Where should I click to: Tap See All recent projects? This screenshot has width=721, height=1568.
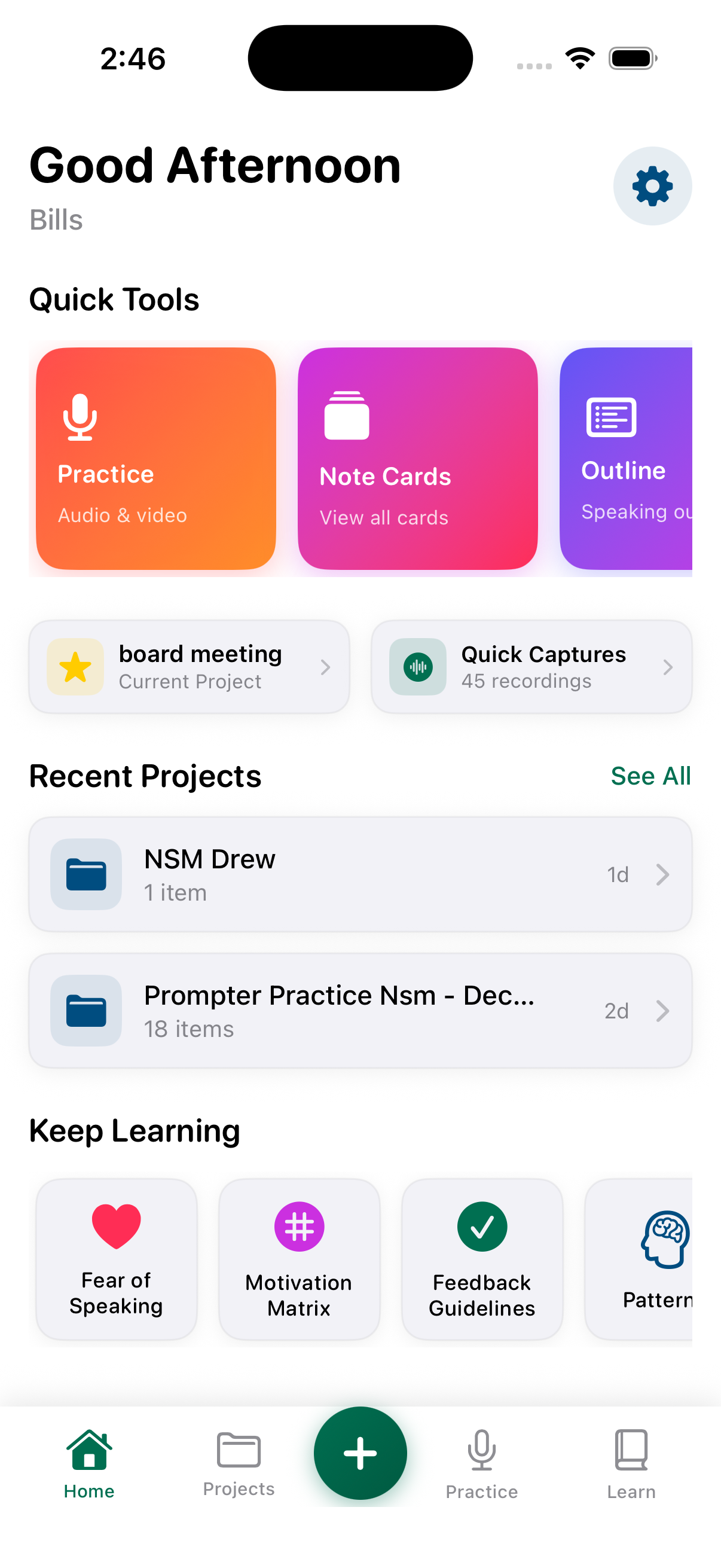pyautogui.click(x=650, y=776)
